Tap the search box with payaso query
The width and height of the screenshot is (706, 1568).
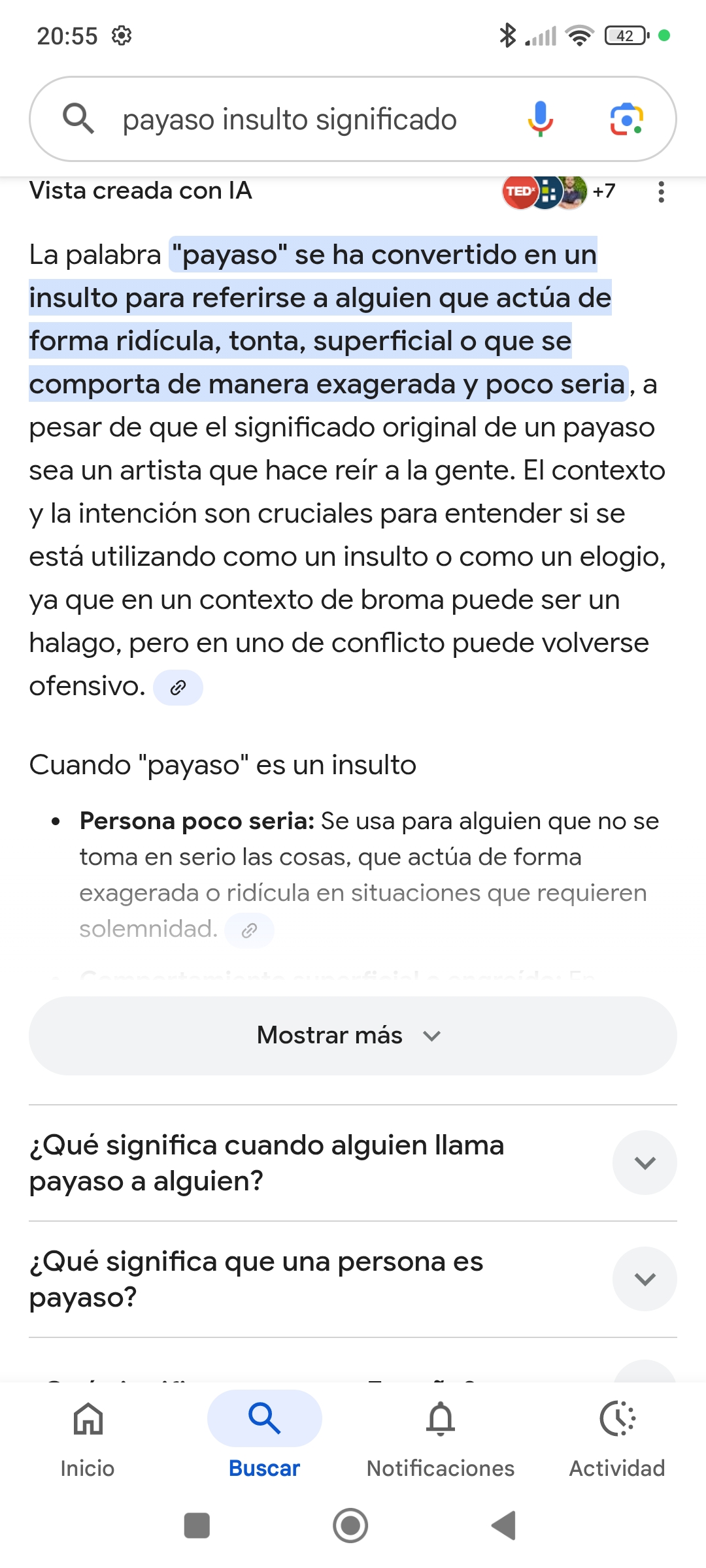click(x=289, y=120)
